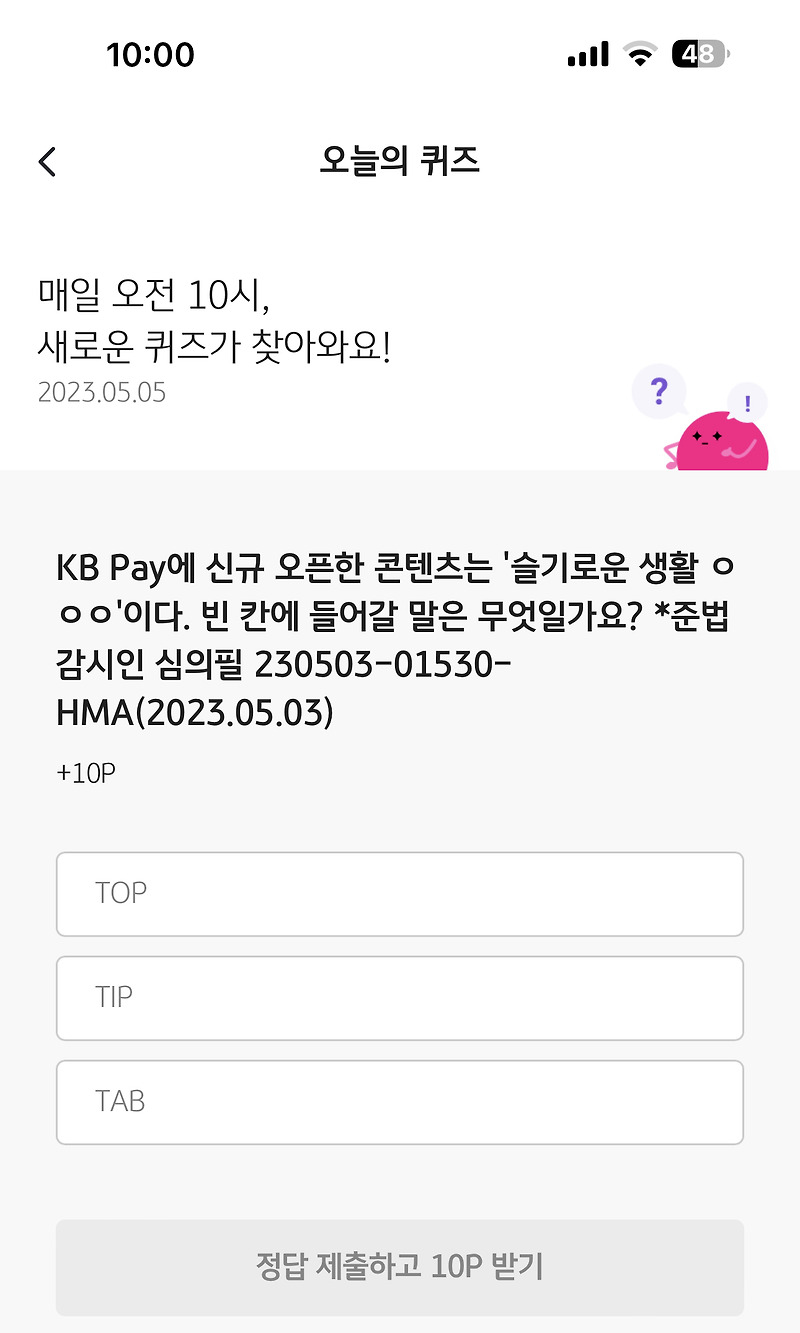
Task: Tap the +10P points label
Action: [x=87, y=771]
